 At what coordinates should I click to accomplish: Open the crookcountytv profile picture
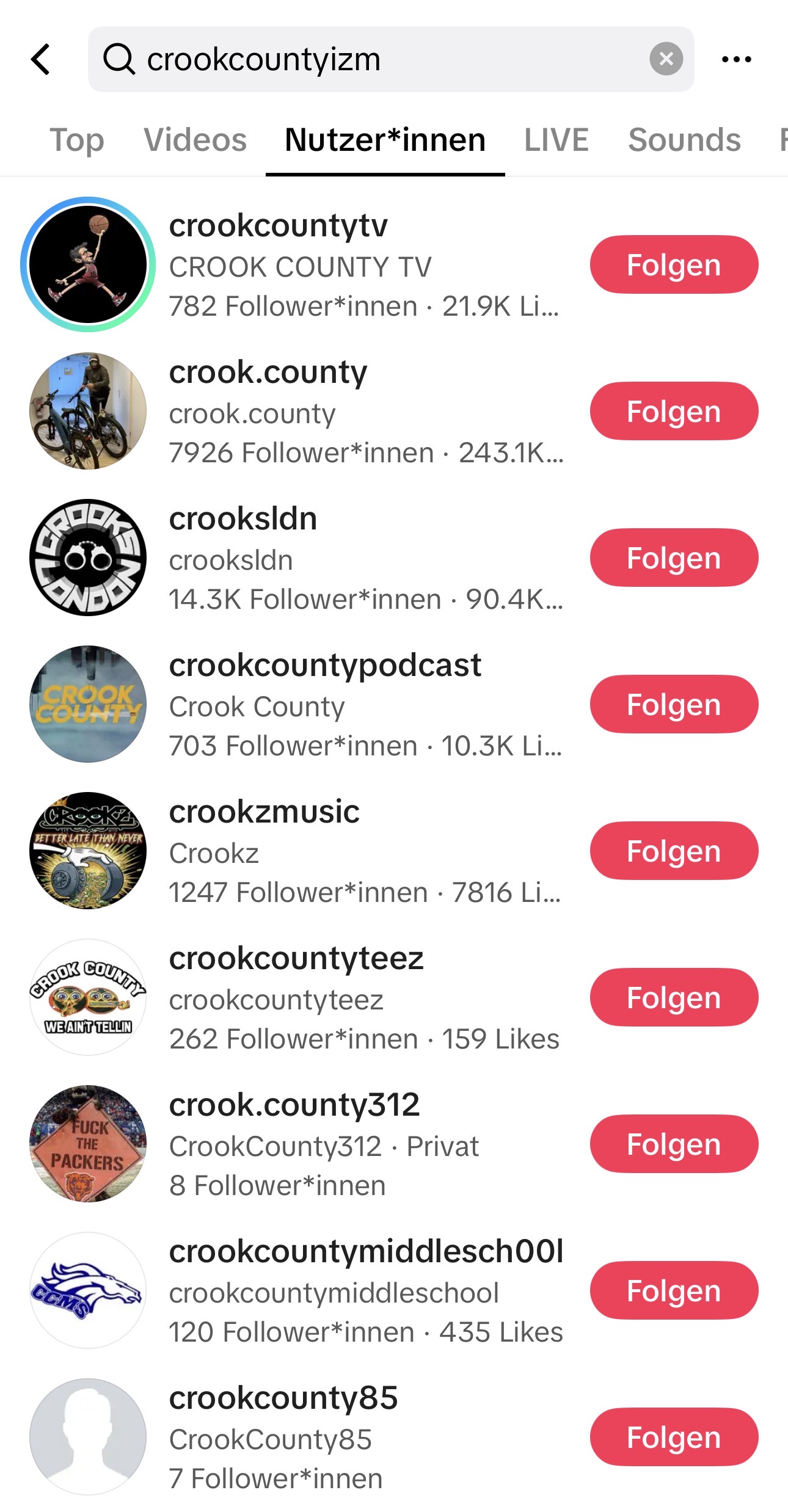pyautogui.click(x=88, y=264)
